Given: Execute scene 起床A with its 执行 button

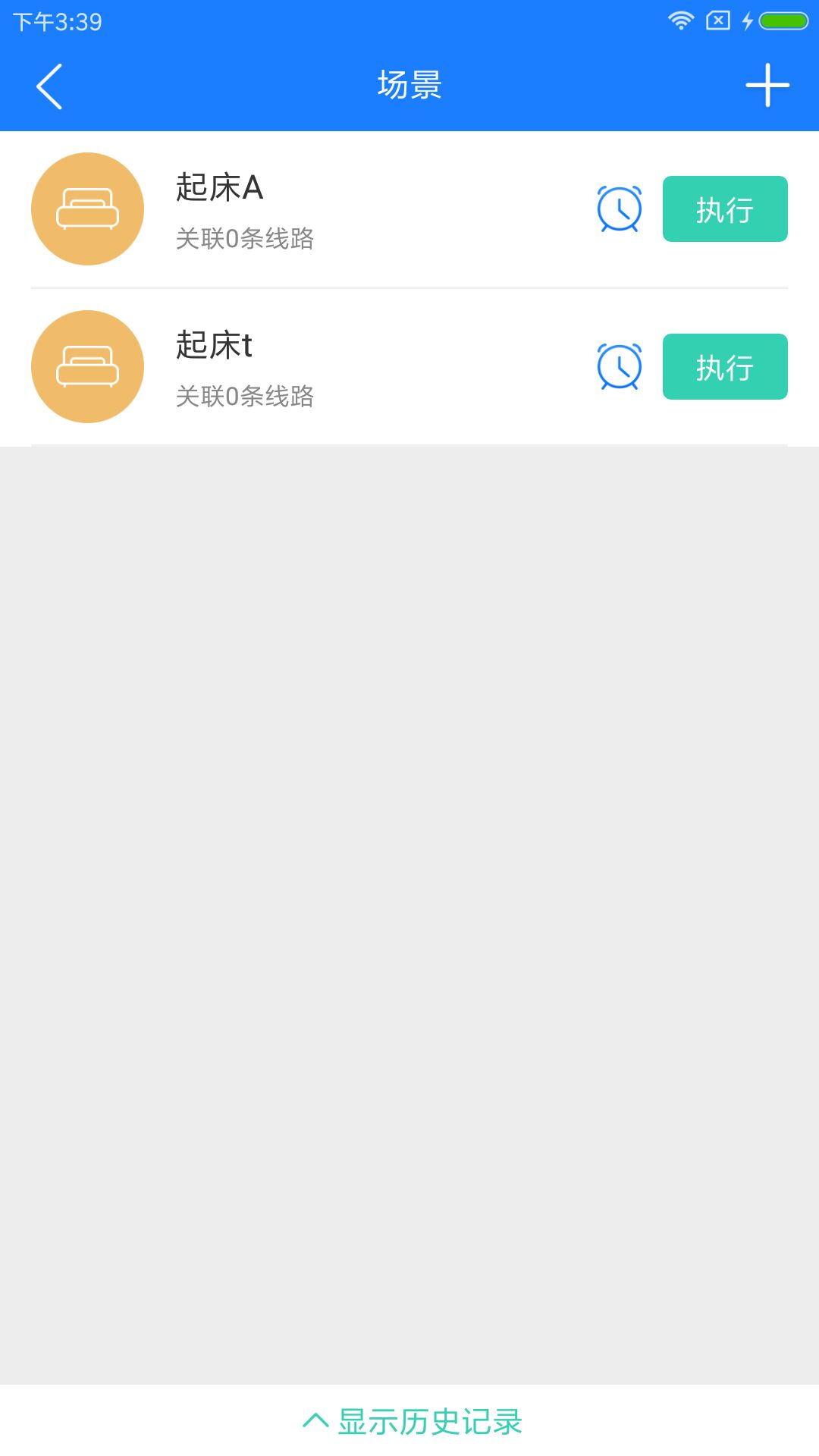Looking at the screenshot, I should (724, 209).
